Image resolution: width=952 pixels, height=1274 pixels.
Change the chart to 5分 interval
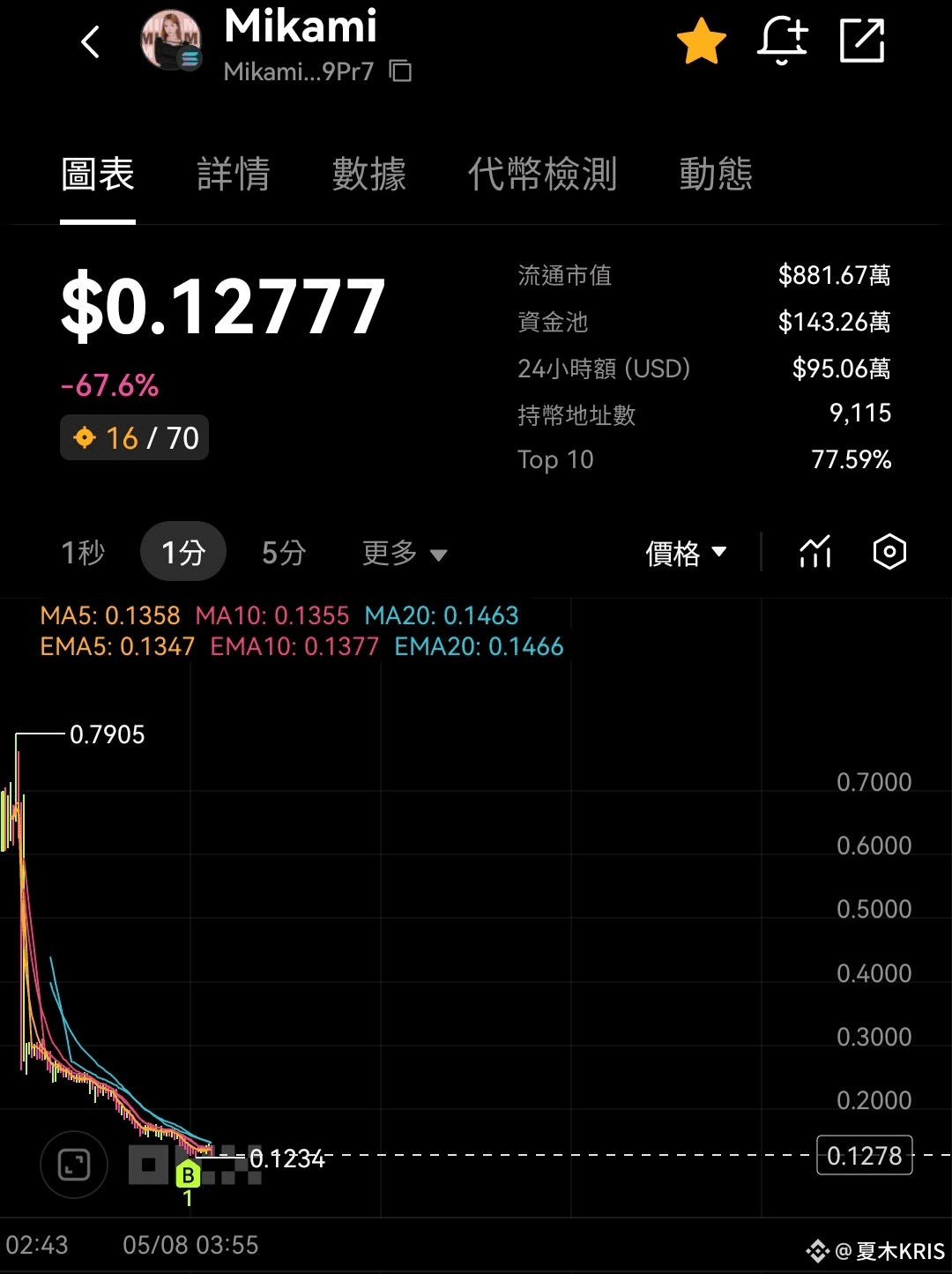tap(284, 553)
